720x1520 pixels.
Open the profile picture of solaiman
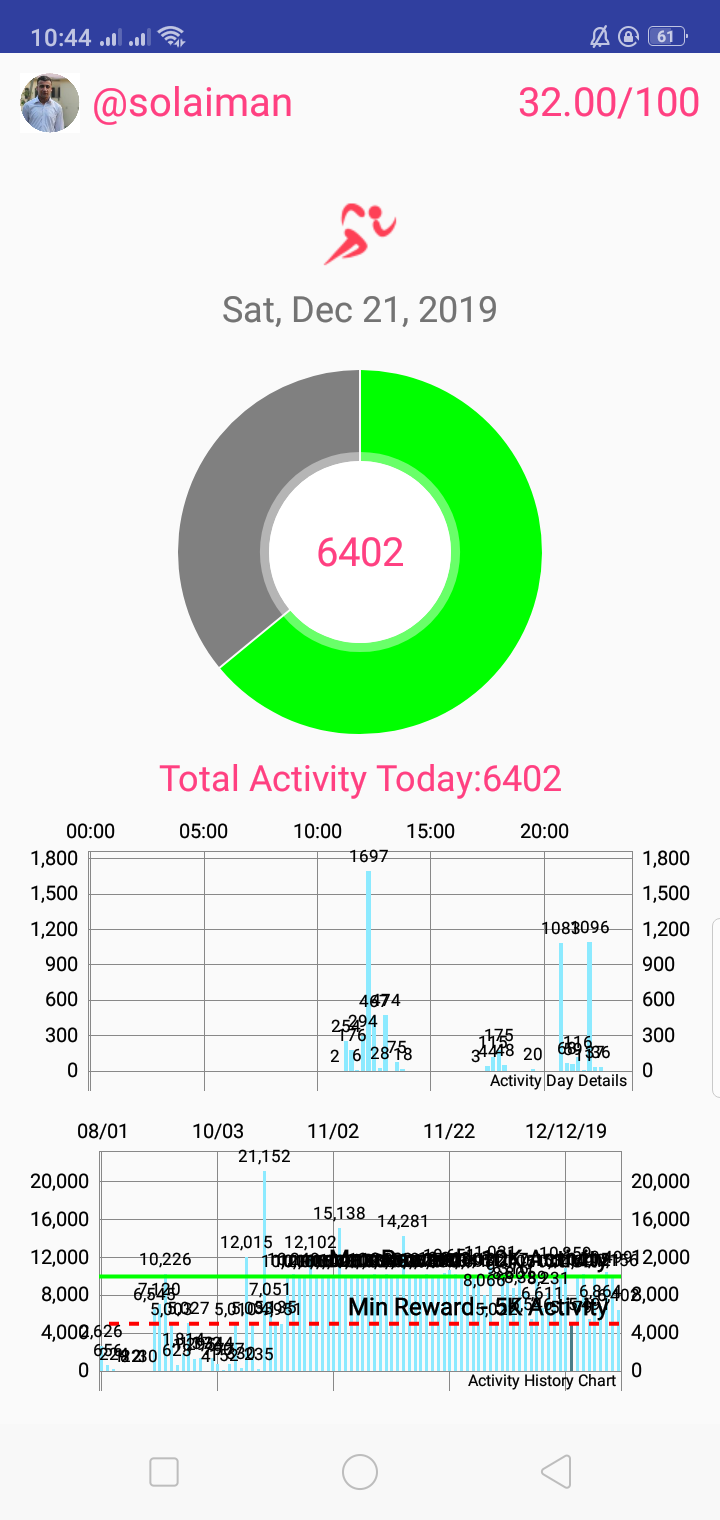pyautogui.click(x=50, y=103)
